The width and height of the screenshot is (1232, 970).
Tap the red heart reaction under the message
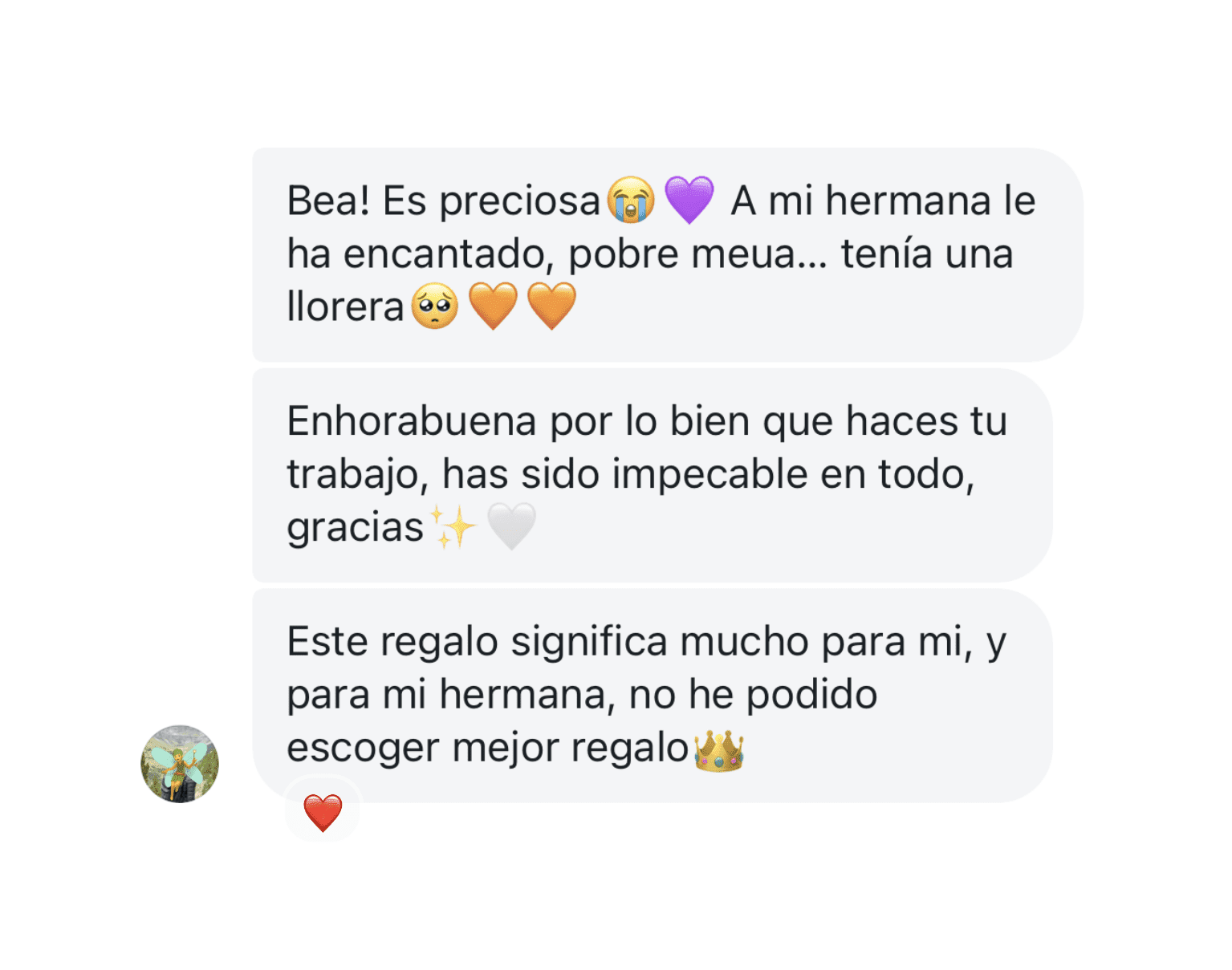tap(323, 812)
